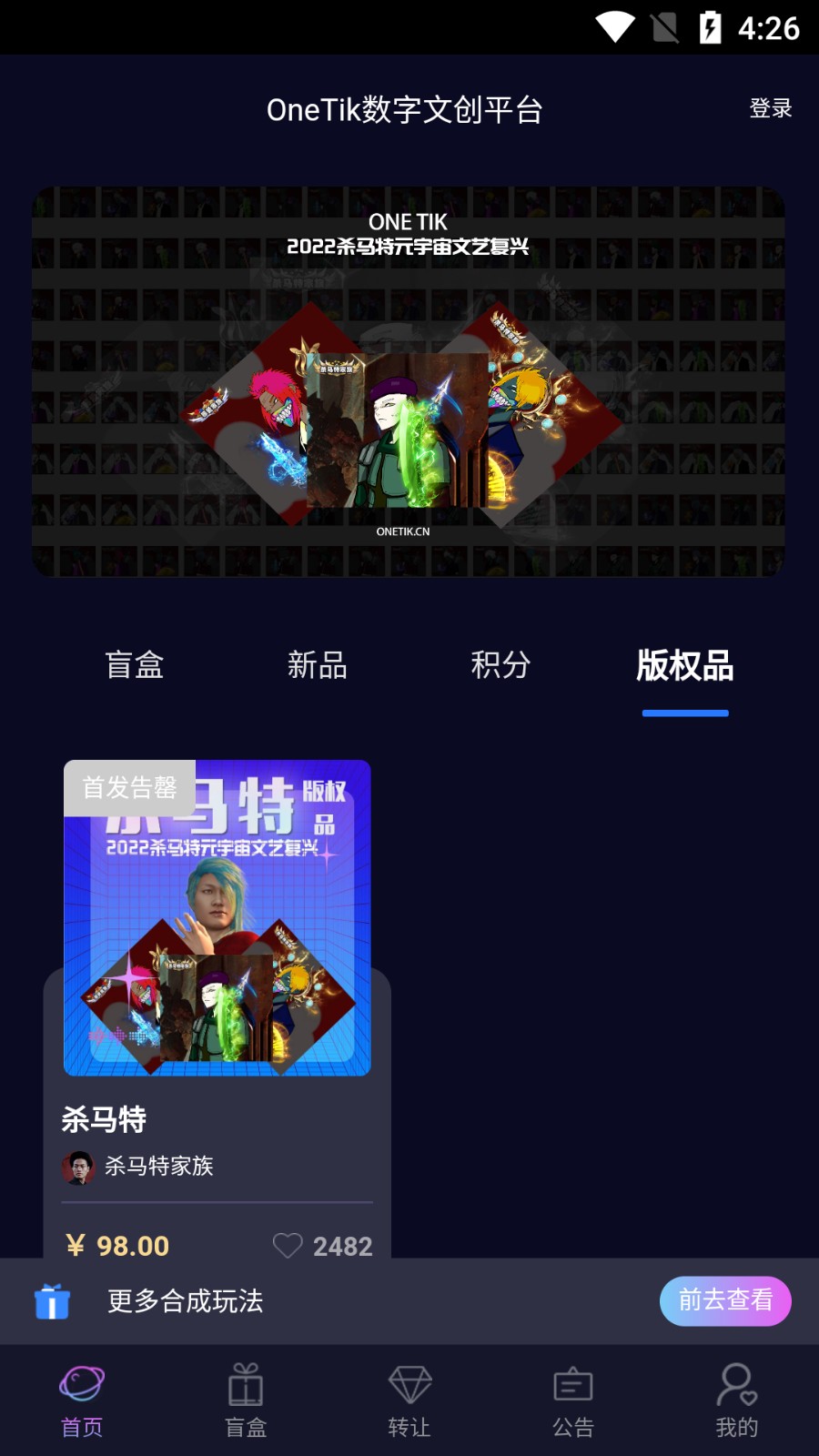Open the 杀马特 product thumbnail

click(217, 919)
